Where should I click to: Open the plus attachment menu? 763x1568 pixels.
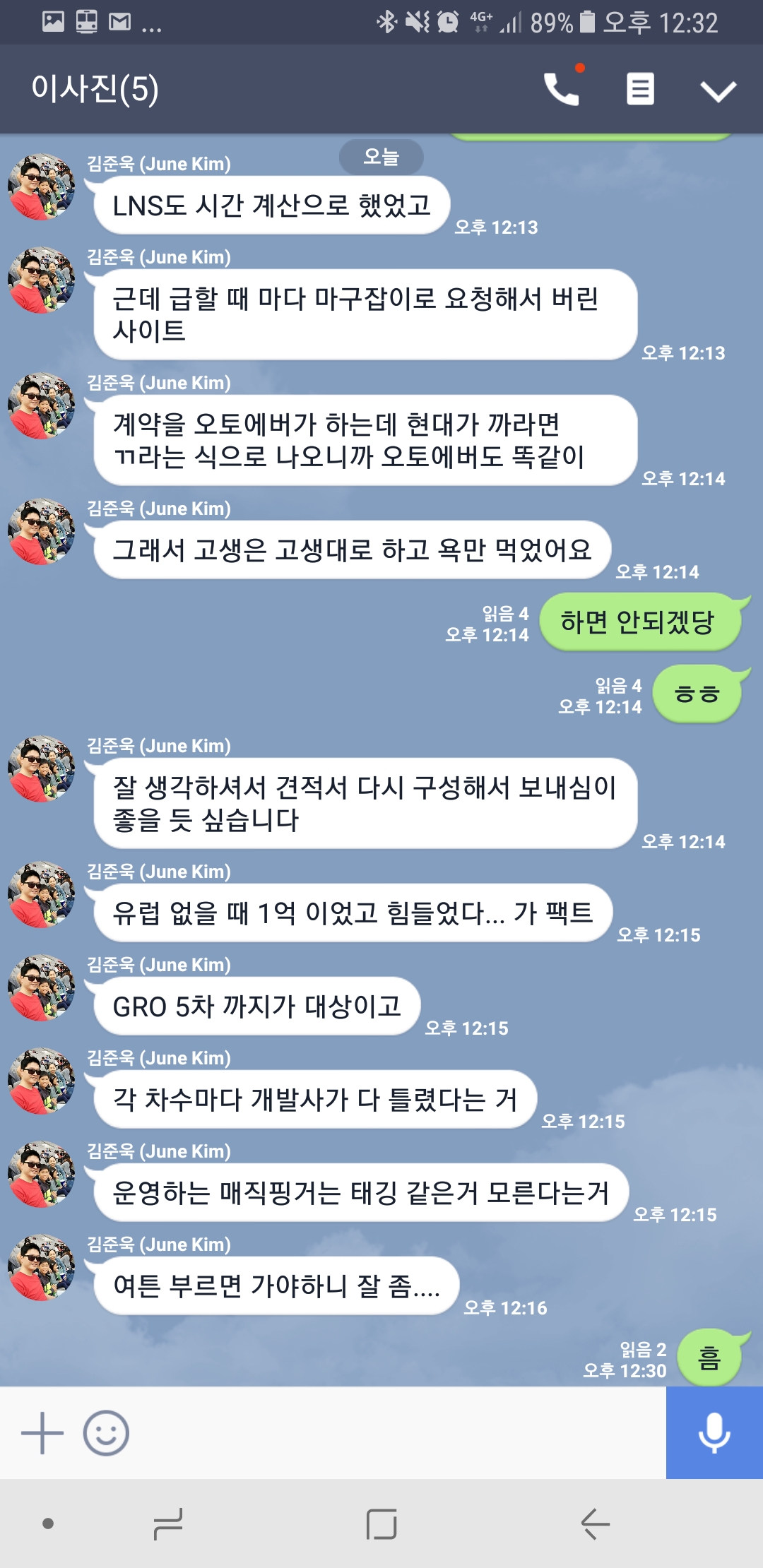[x=42, y=1433]
